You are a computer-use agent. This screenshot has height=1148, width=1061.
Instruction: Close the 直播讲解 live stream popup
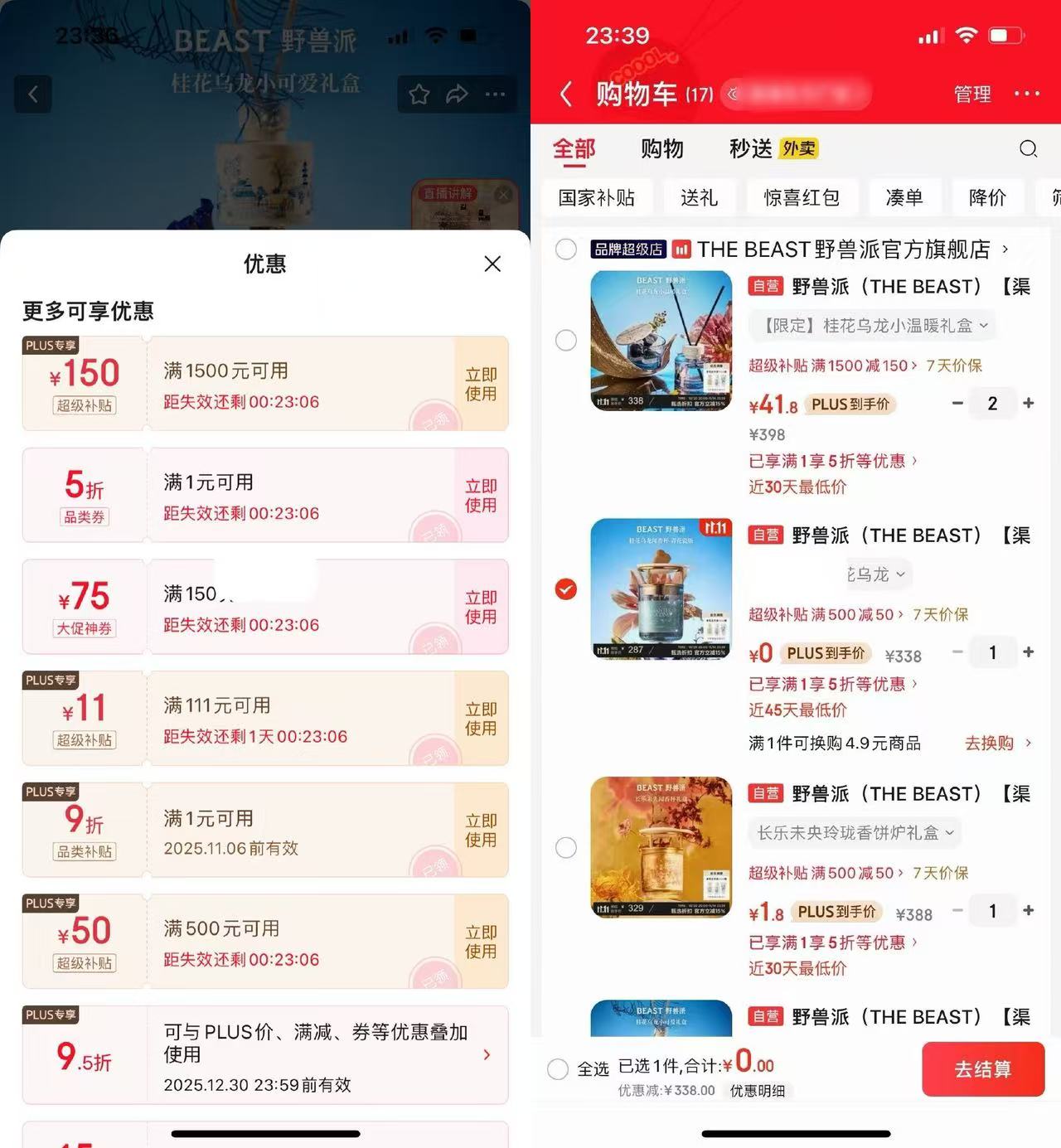pos(503,194)
